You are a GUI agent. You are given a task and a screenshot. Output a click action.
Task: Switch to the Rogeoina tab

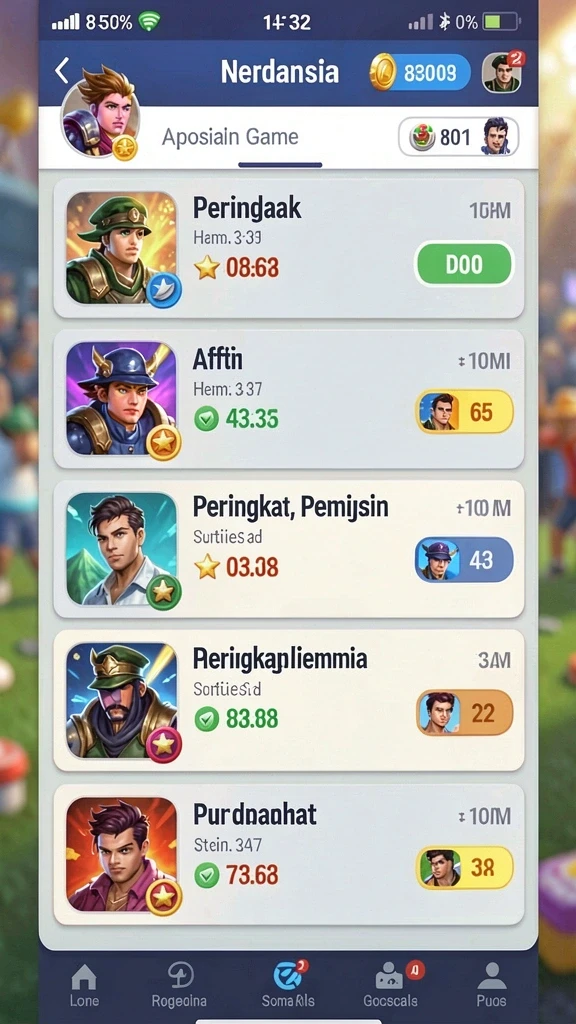pyautogui.click(x=179, y=984)
